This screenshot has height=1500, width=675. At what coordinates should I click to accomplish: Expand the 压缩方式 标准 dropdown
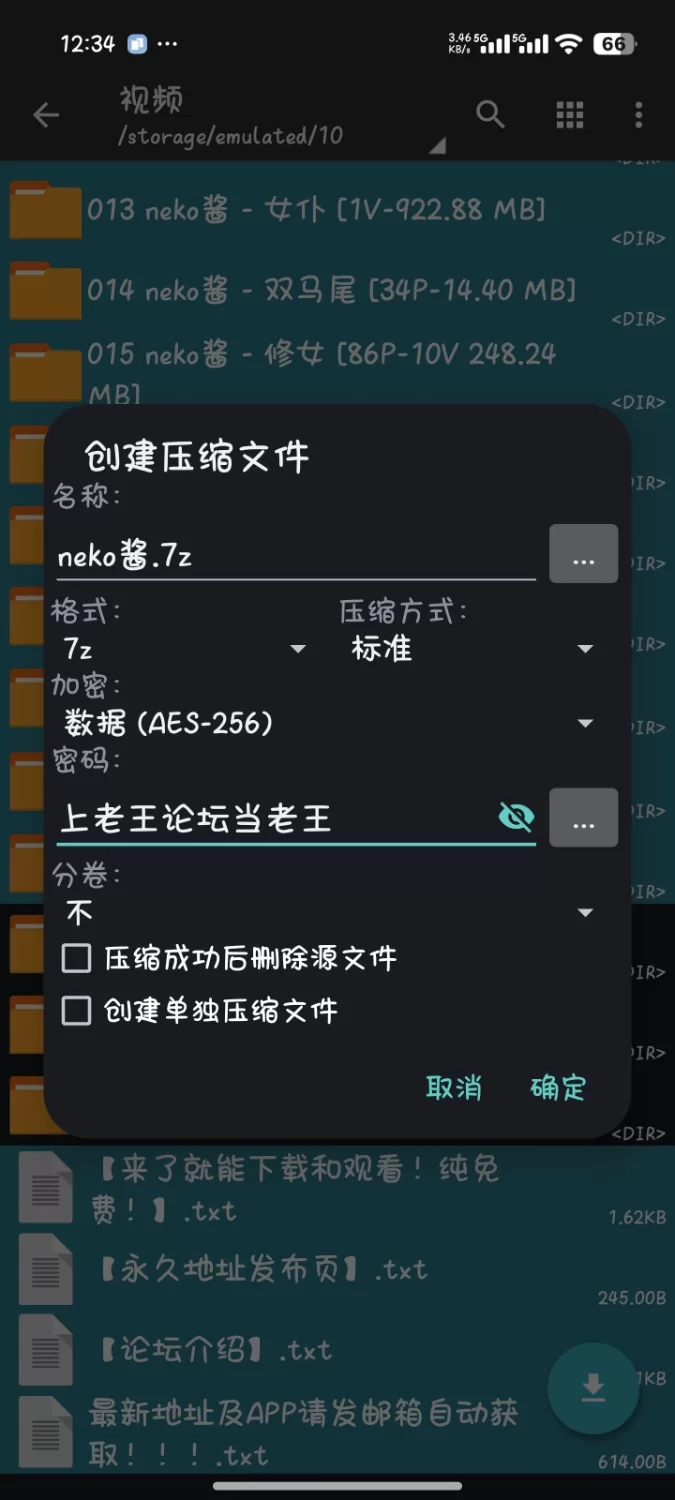(x=470, y=649)
